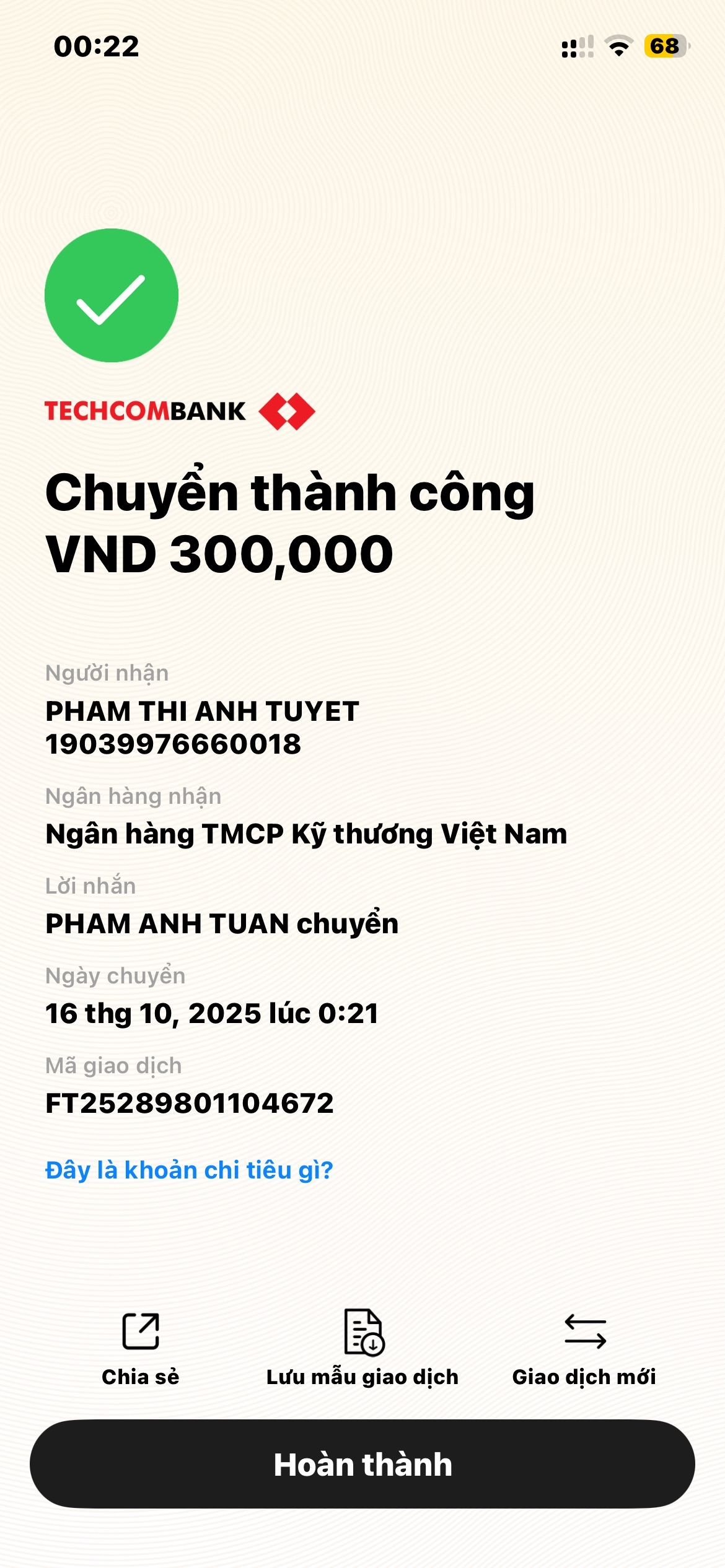The height and width of the screenshot is (1568, 725).
Task: Tap the Hoàn thành button
Action: pos(362,1464)
